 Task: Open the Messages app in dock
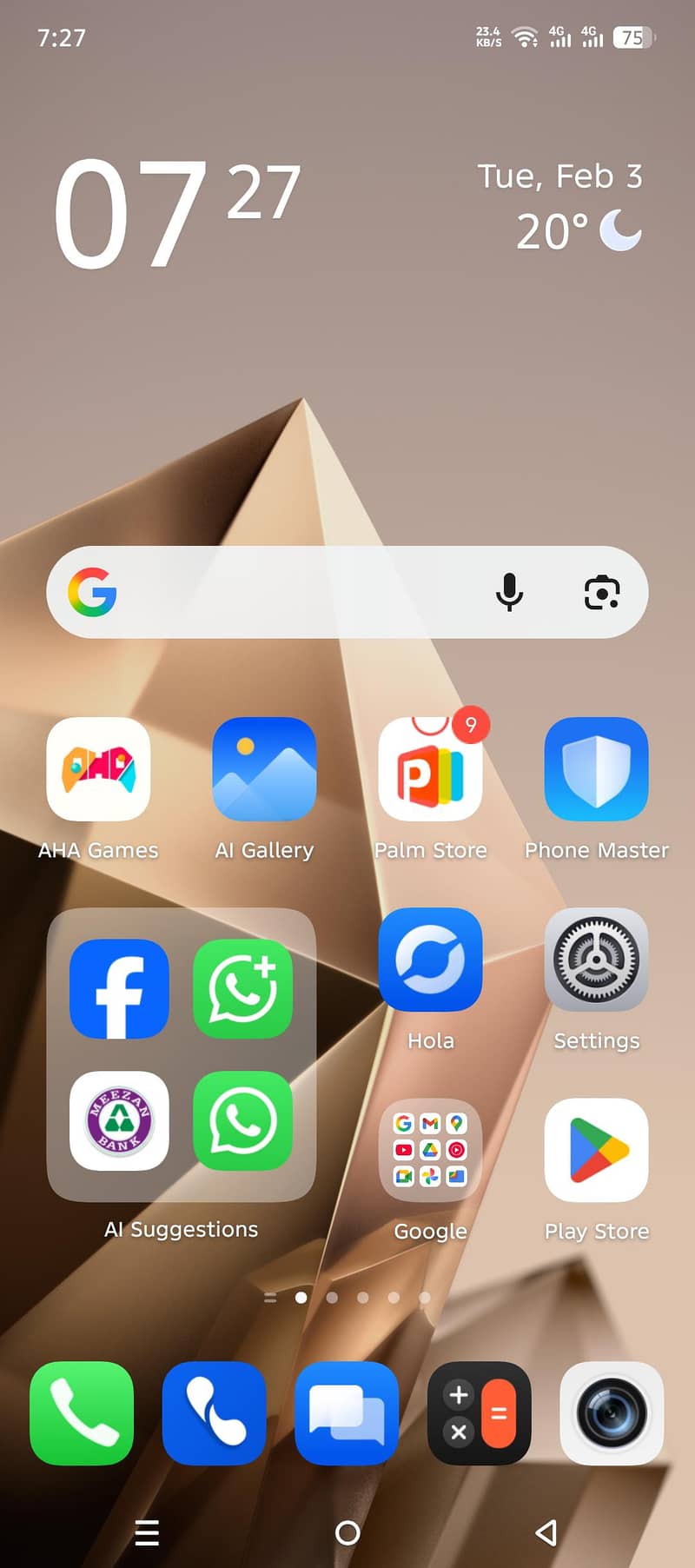(x=347, y=1413)
